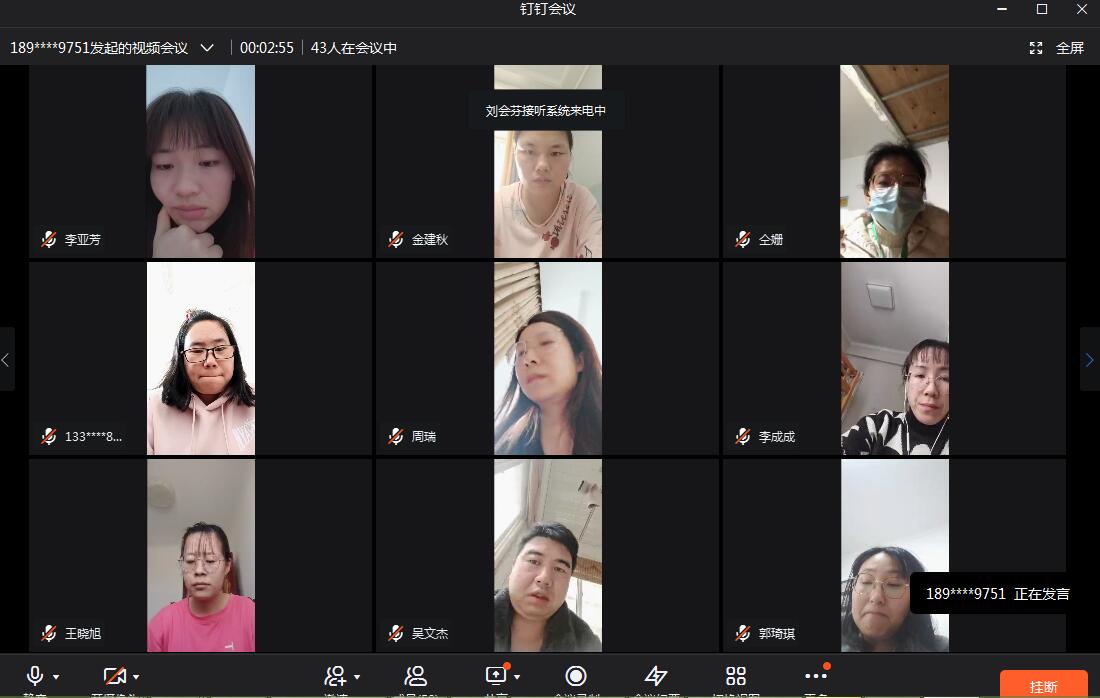Open the meeting minutes lightning icon
The image size is (1100, 698).
coord(656,677)
